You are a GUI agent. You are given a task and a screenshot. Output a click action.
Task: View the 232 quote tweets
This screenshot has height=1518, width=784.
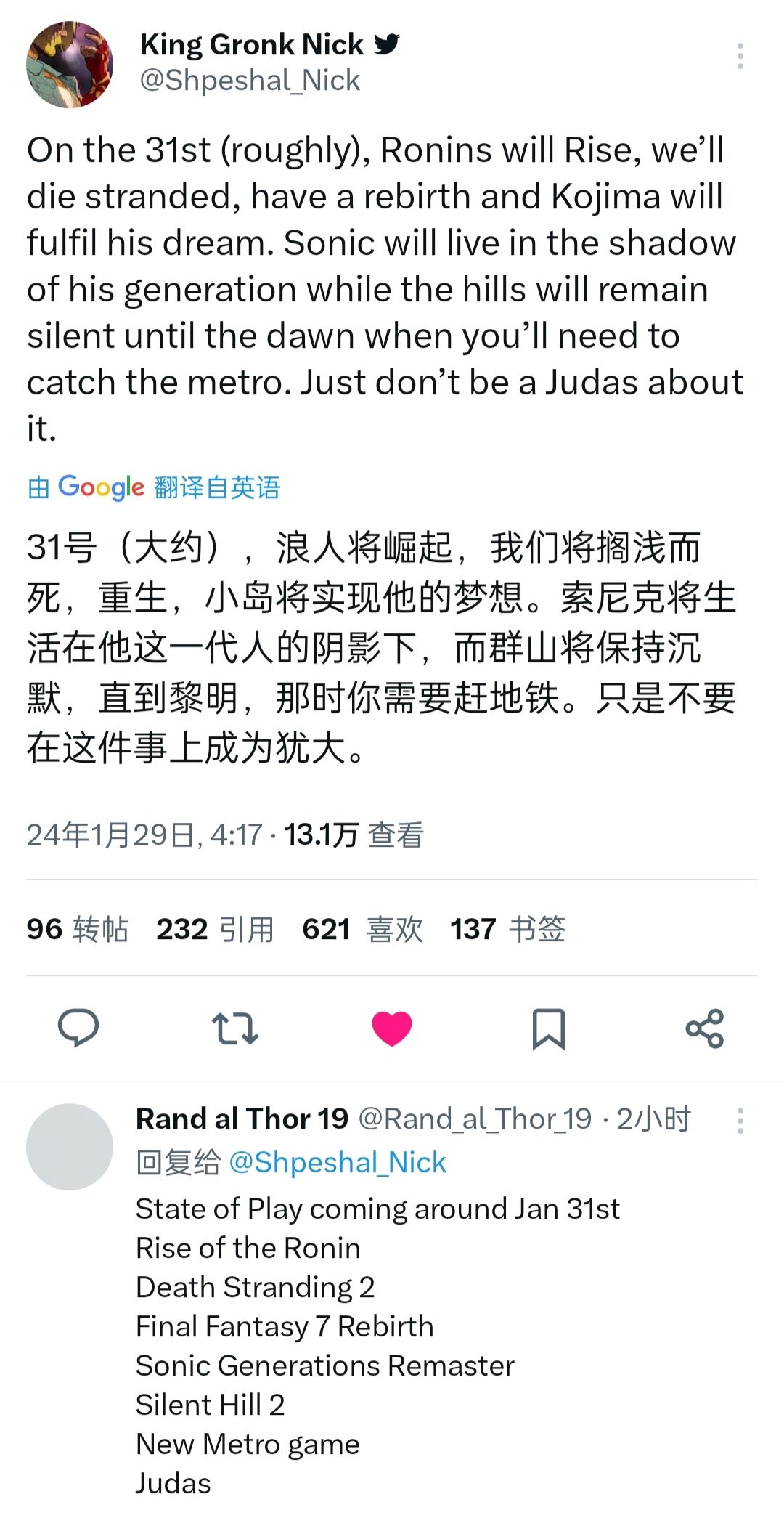click(215, 929)
